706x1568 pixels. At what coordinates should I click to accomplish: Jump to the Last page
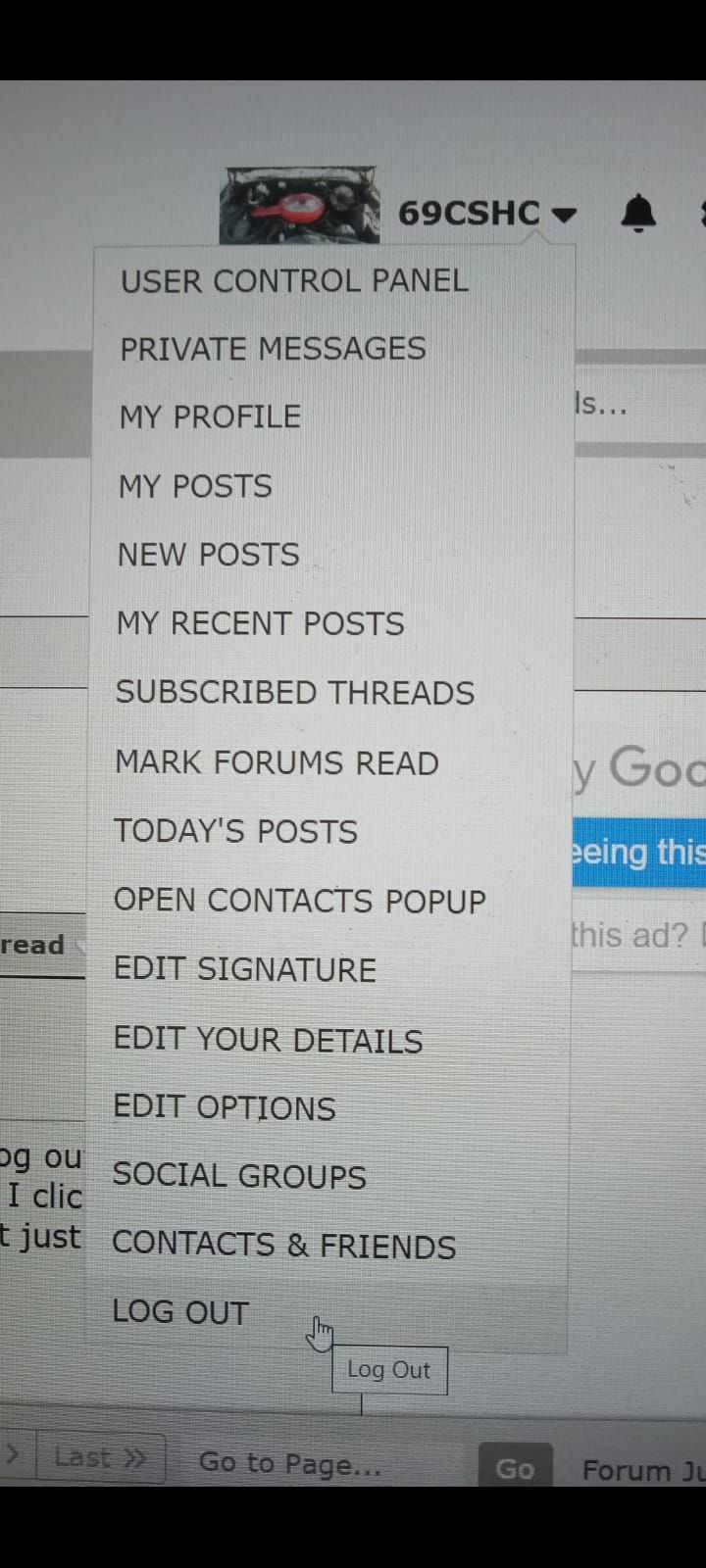pyautogui.click(x=99, y=1458)
